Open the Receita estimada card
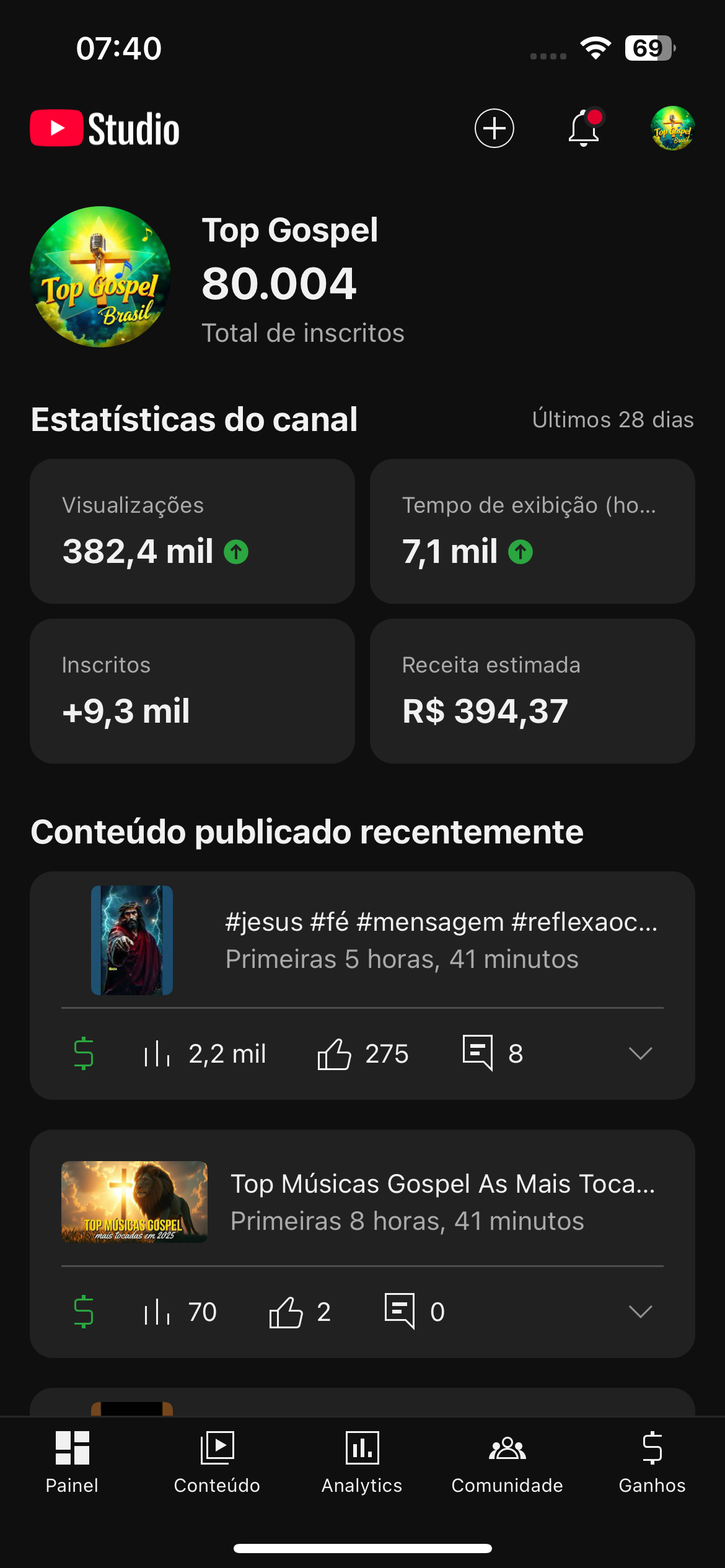 532,691
